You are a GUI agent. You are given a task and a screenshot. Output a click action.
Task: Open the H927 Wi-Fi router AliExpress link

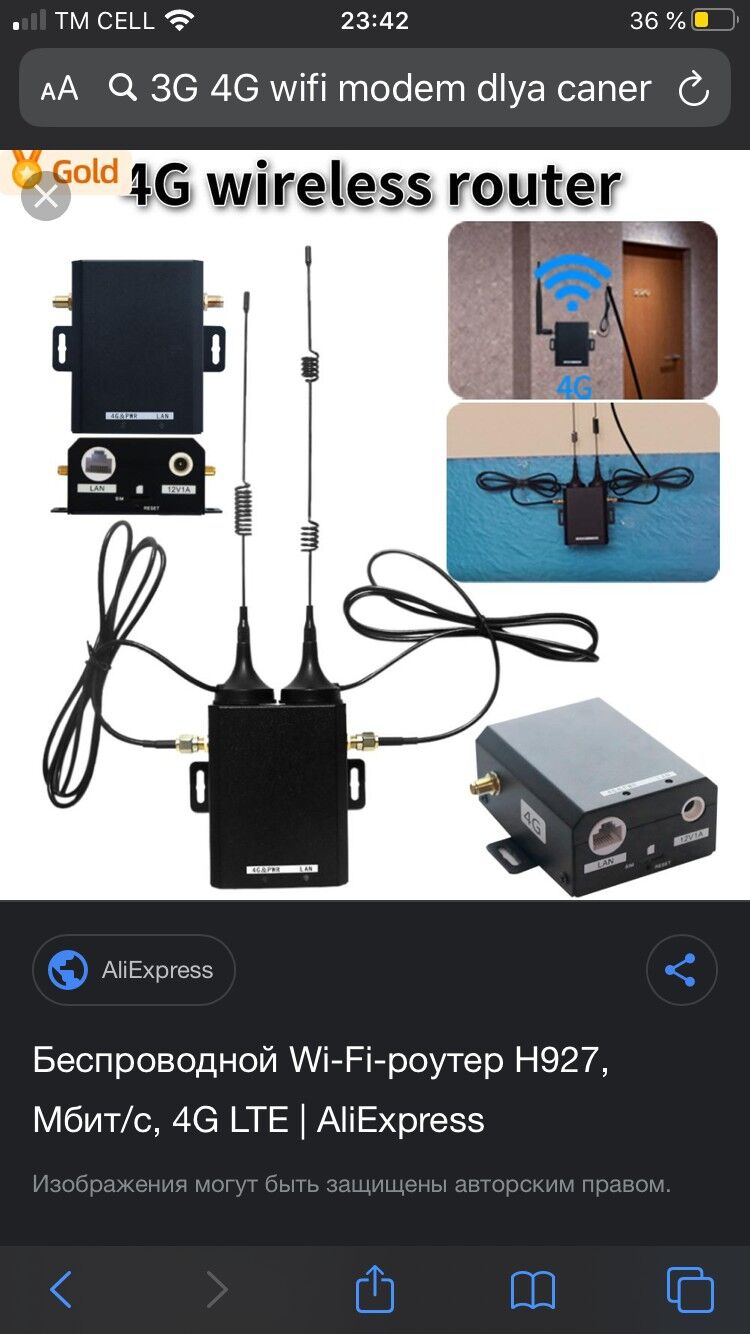tap(321, 1090)
